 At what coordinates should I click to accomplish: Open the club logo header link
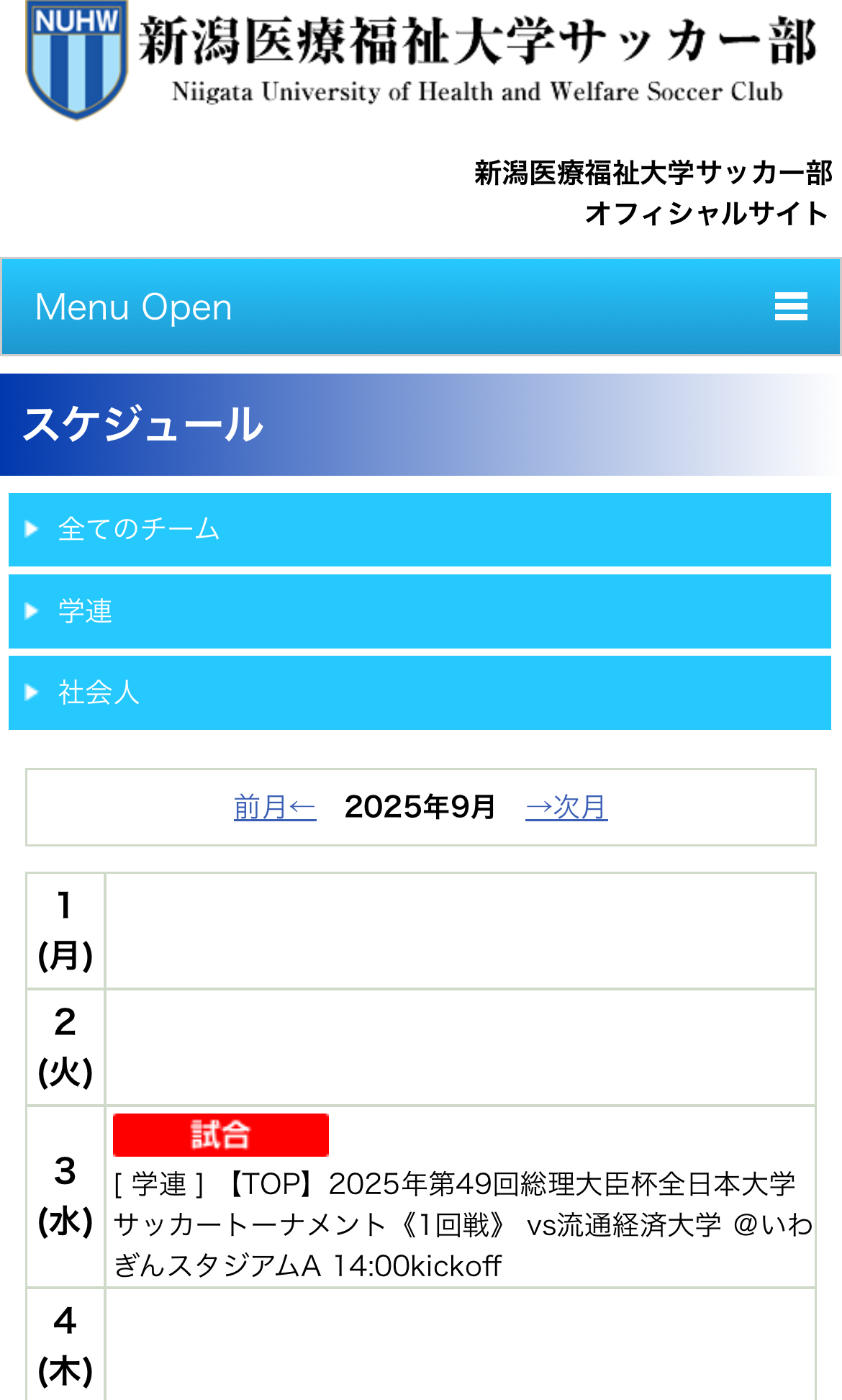(x=420, y=61)
